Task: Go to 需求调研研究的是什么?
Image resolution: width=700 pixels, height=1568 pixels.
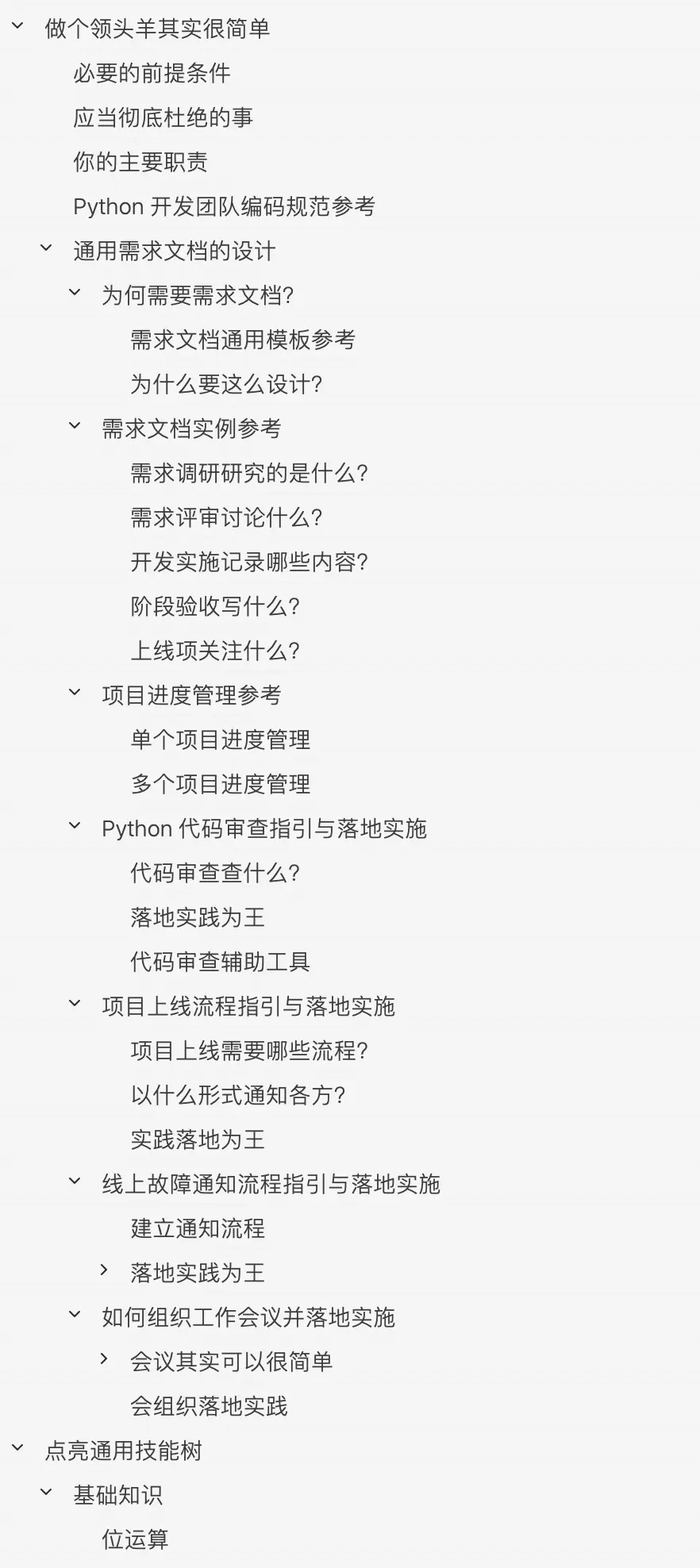Action: pyautogui.click(x=248, y=473)
